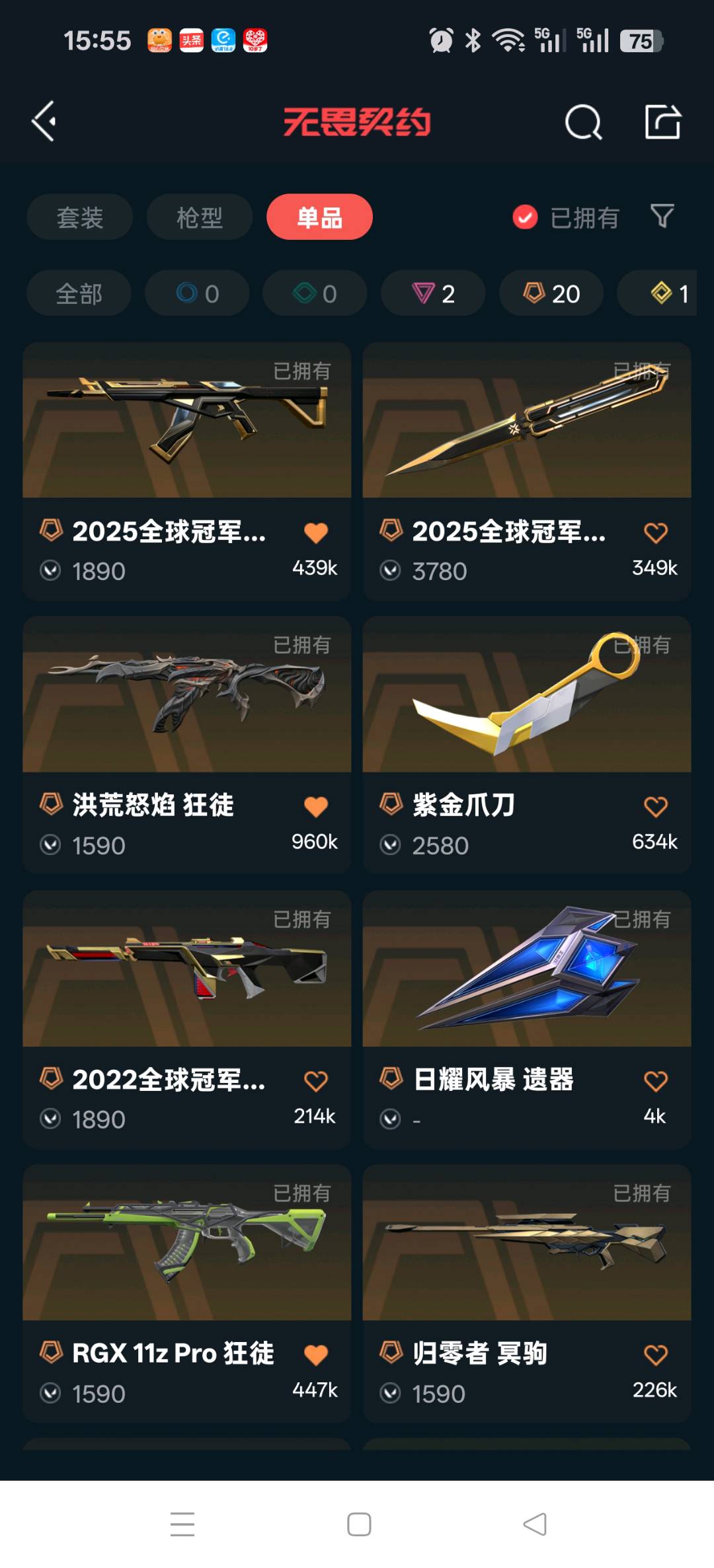Screen dimensions: 714x1568
Task: Tap the system home button
Action: [x=359, y=1524]
